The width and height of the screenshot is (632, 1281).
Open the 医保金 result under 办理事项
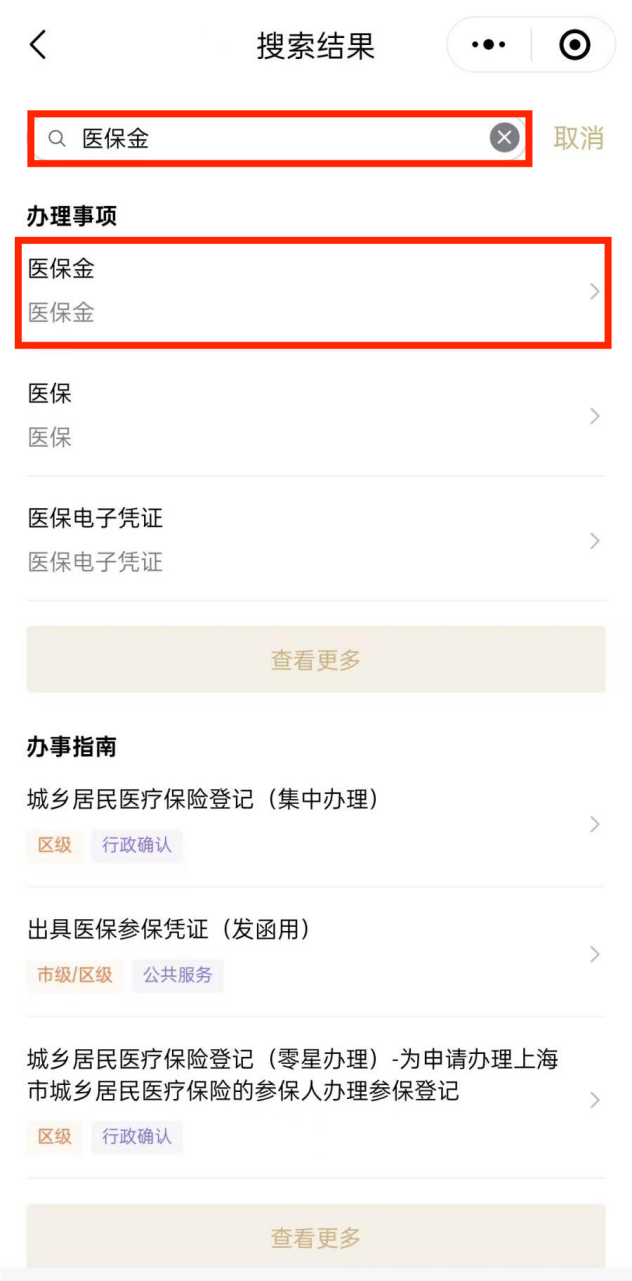[312, 291]
